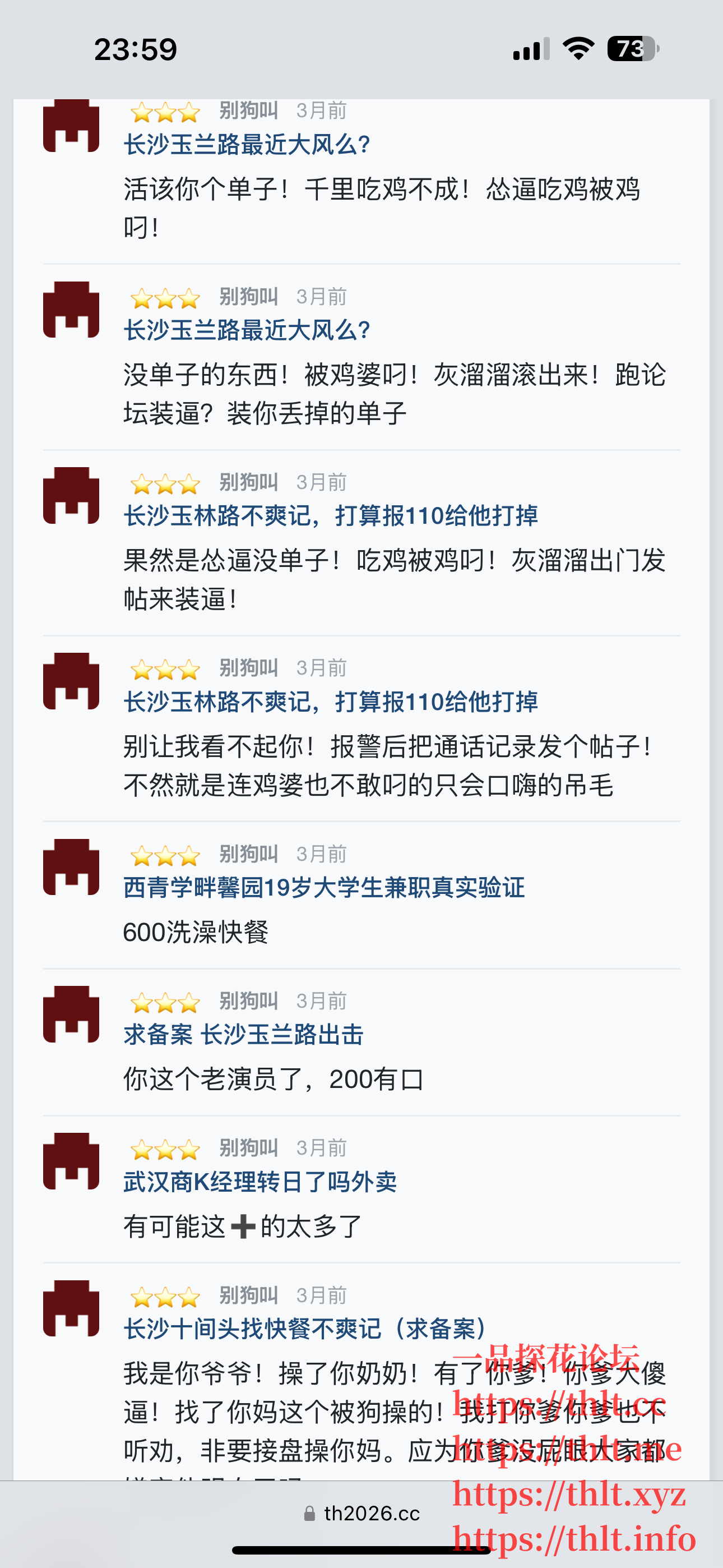
Task: Open the thread 西青学畔馨园19岁大学生兼职真实验证
Action: [324, 888]
